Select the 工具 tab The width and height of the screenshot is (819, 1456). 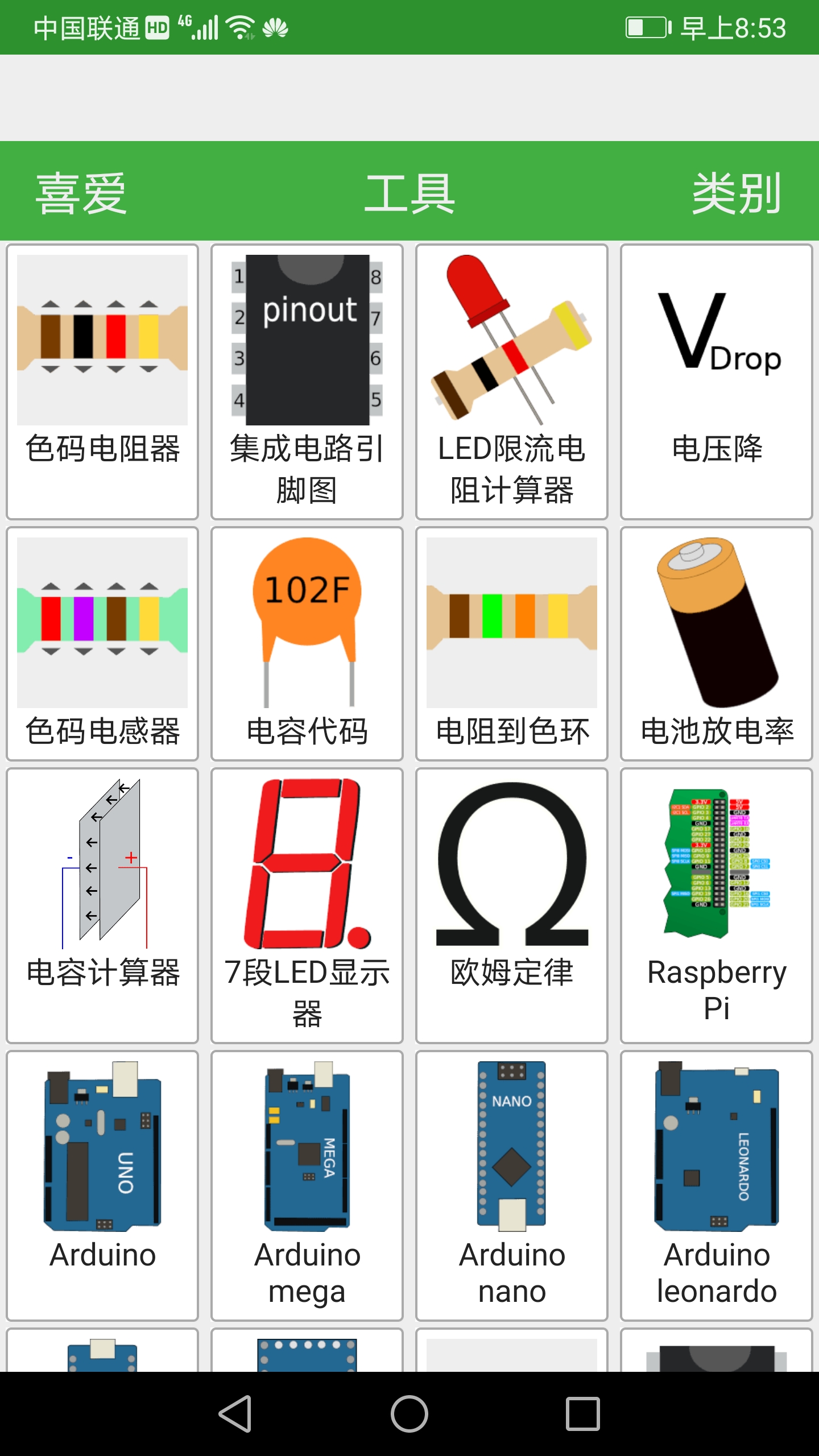click(x=409, y=193)
